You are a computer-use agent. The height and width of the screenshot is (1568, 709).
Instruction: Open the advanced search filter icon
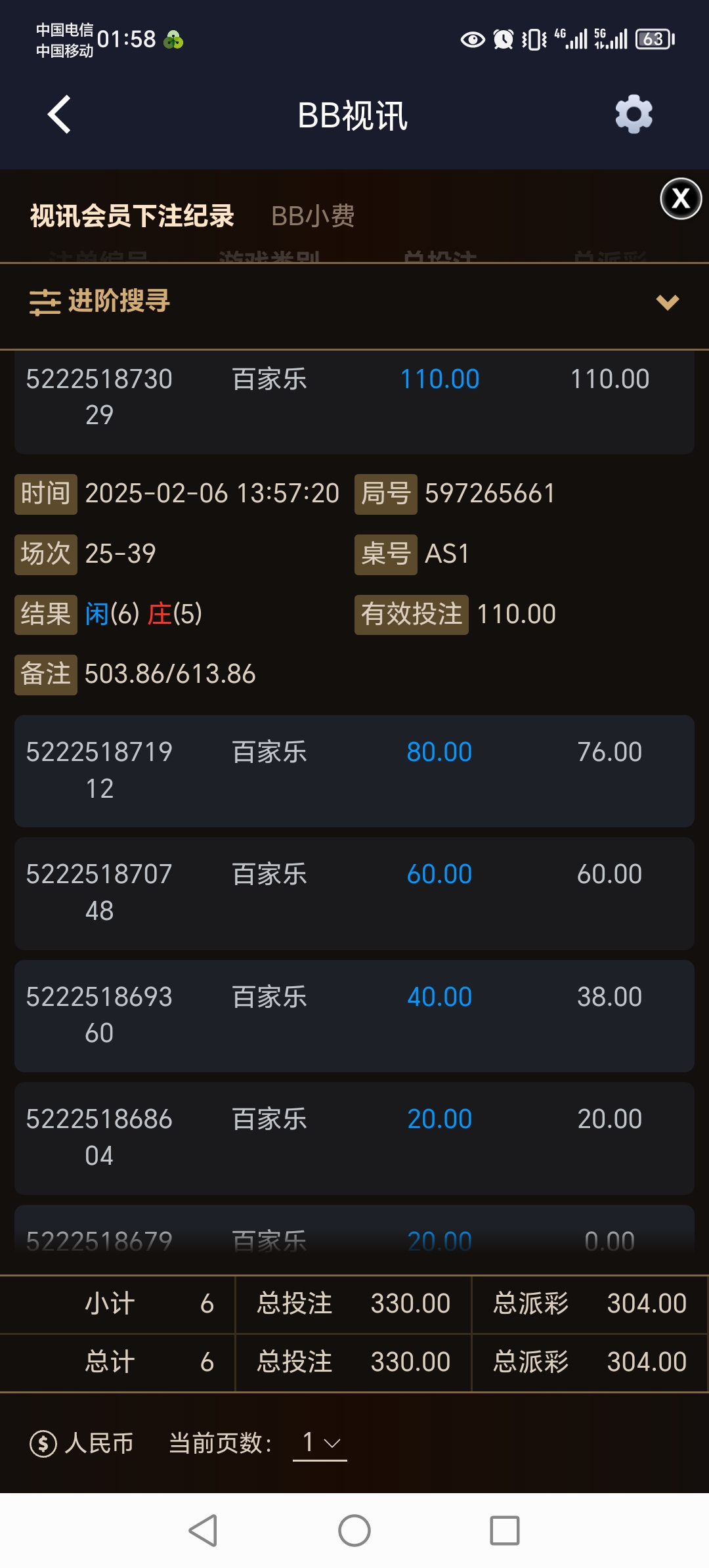click(45, 303)
